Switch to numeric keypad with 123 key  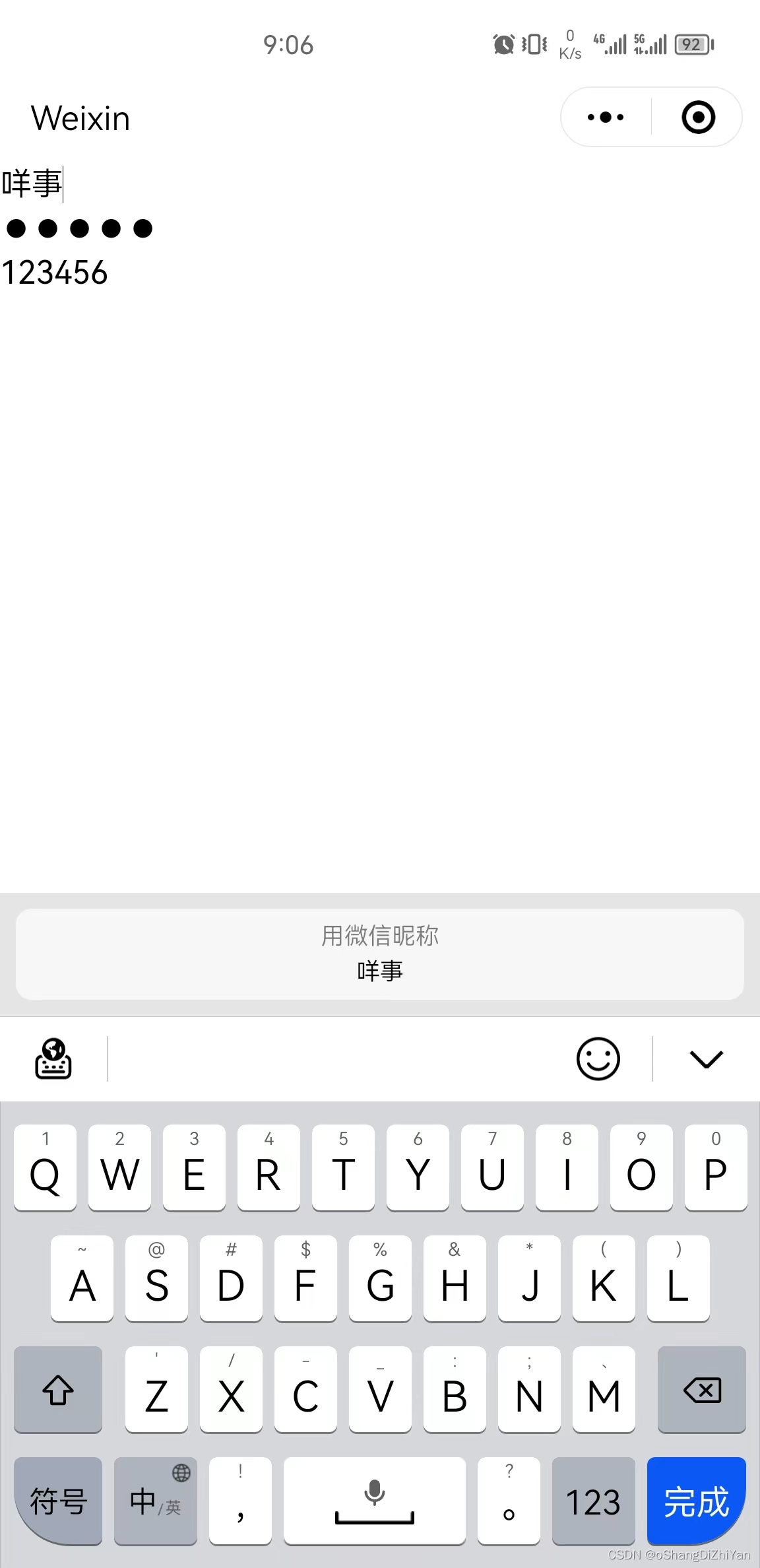(593, 1501)
